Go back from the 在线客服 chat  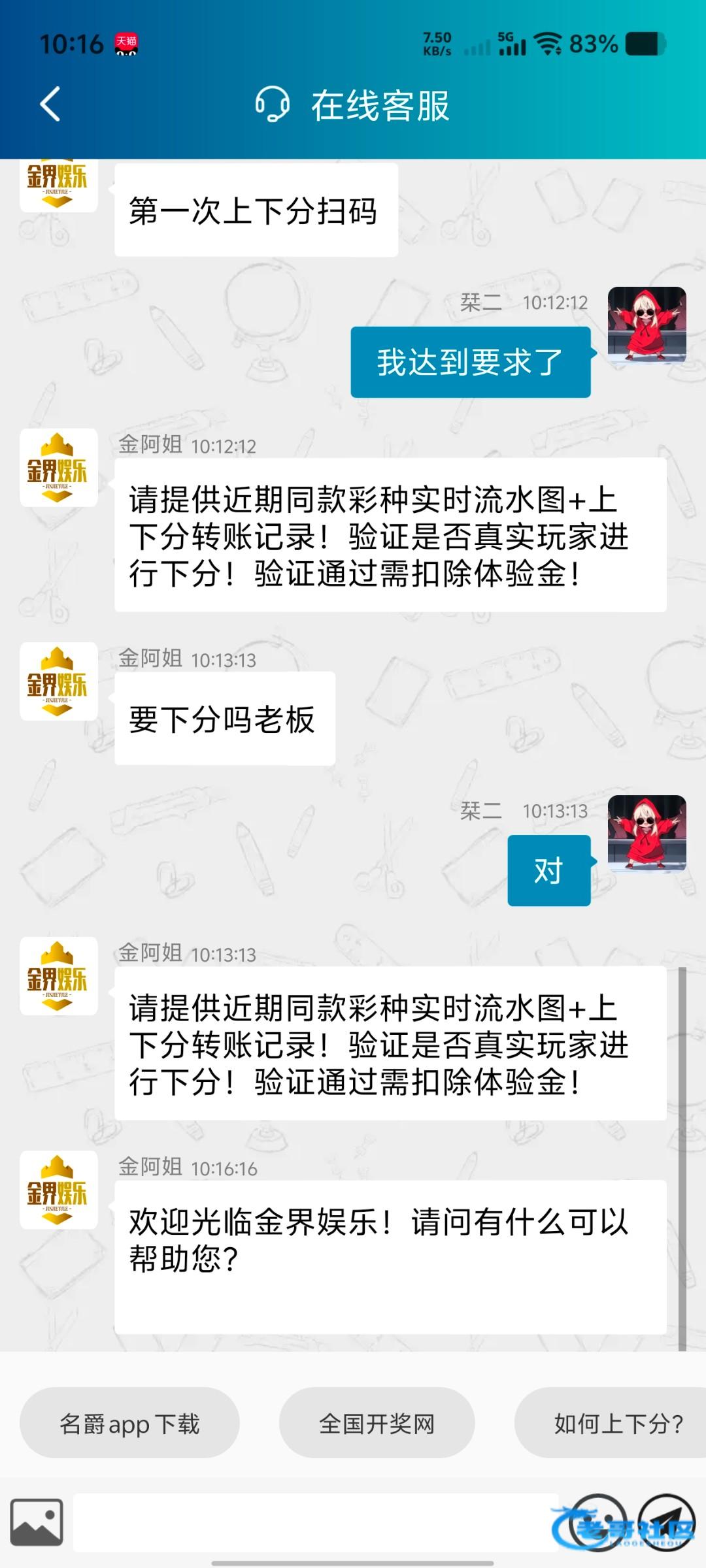click(x=50, y=105)
